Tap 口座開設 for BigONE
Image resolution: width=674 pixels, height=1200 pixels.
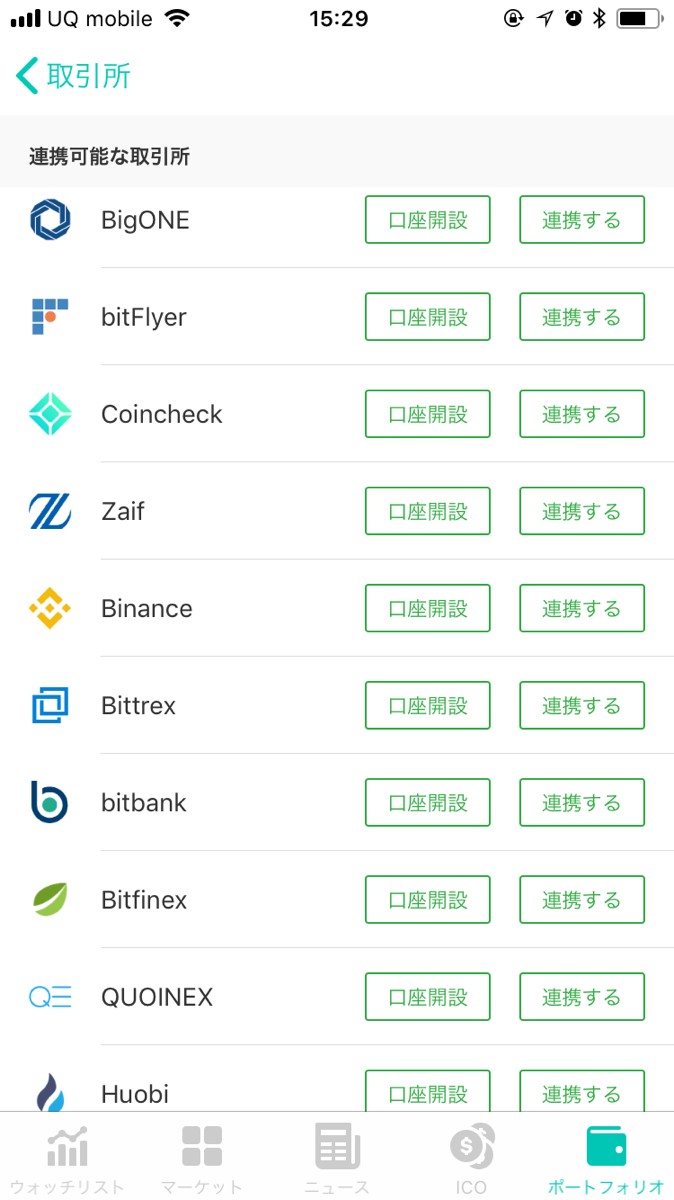pos(427,220)
